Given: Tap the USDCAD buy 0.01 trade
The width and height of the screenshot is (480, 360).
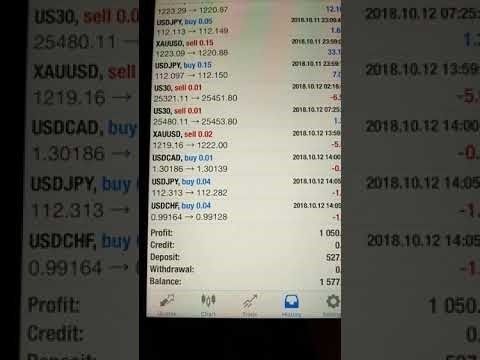Looking at the screenshot, I should point(246,163).
